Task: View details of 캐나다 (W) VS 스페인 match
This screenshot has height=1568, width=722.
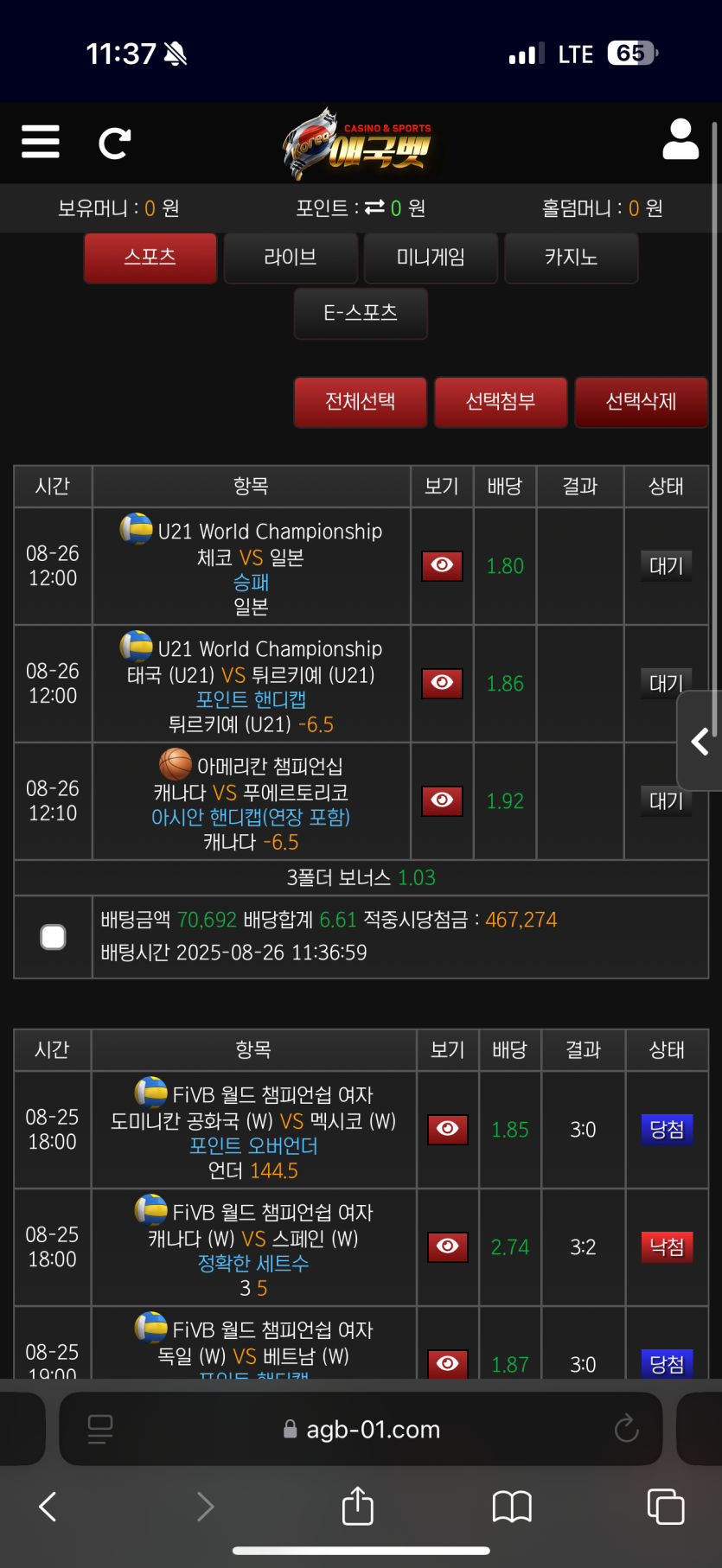Action: tap(448, 1246)
